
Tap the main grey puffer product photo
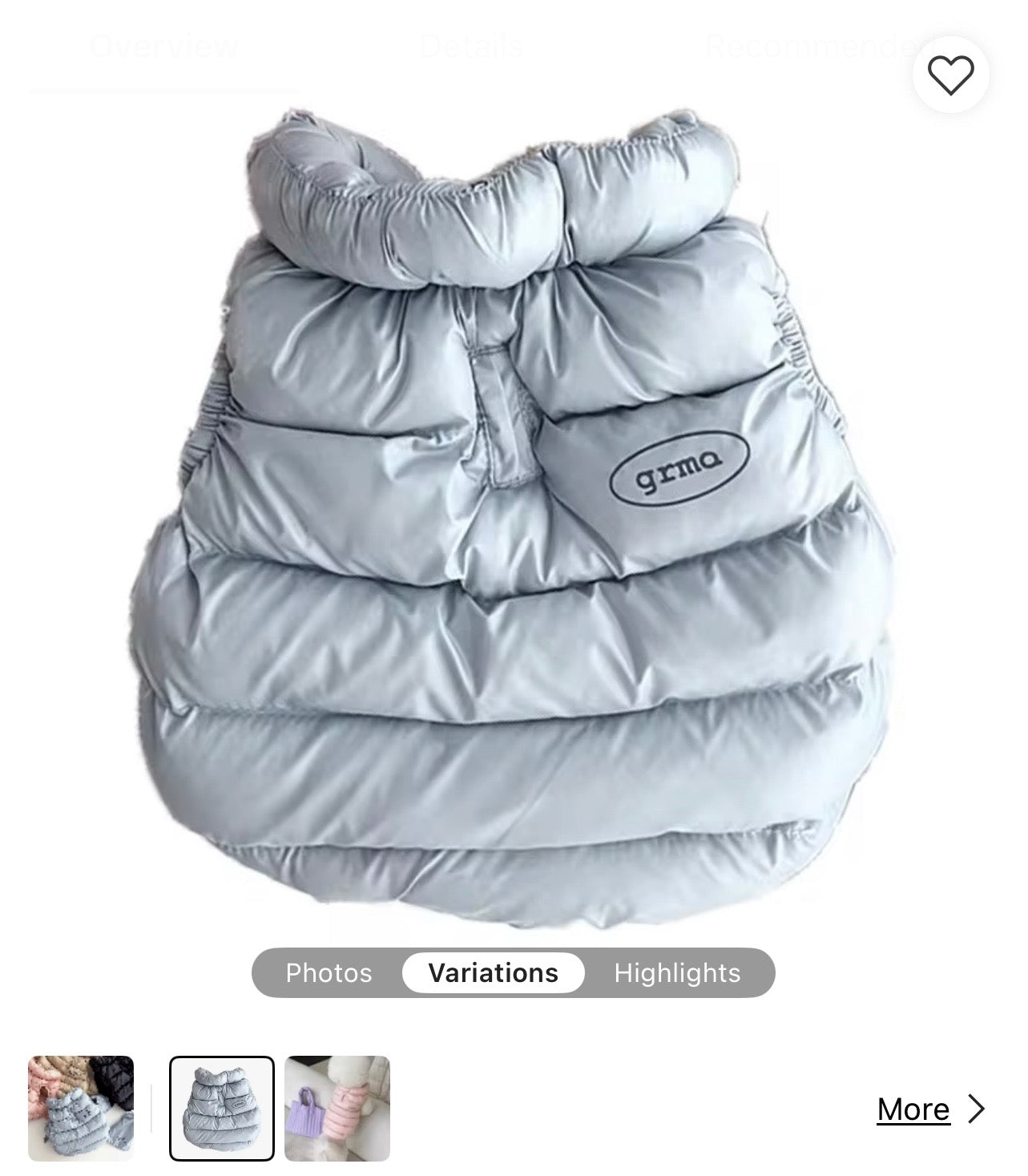point(513,521)
